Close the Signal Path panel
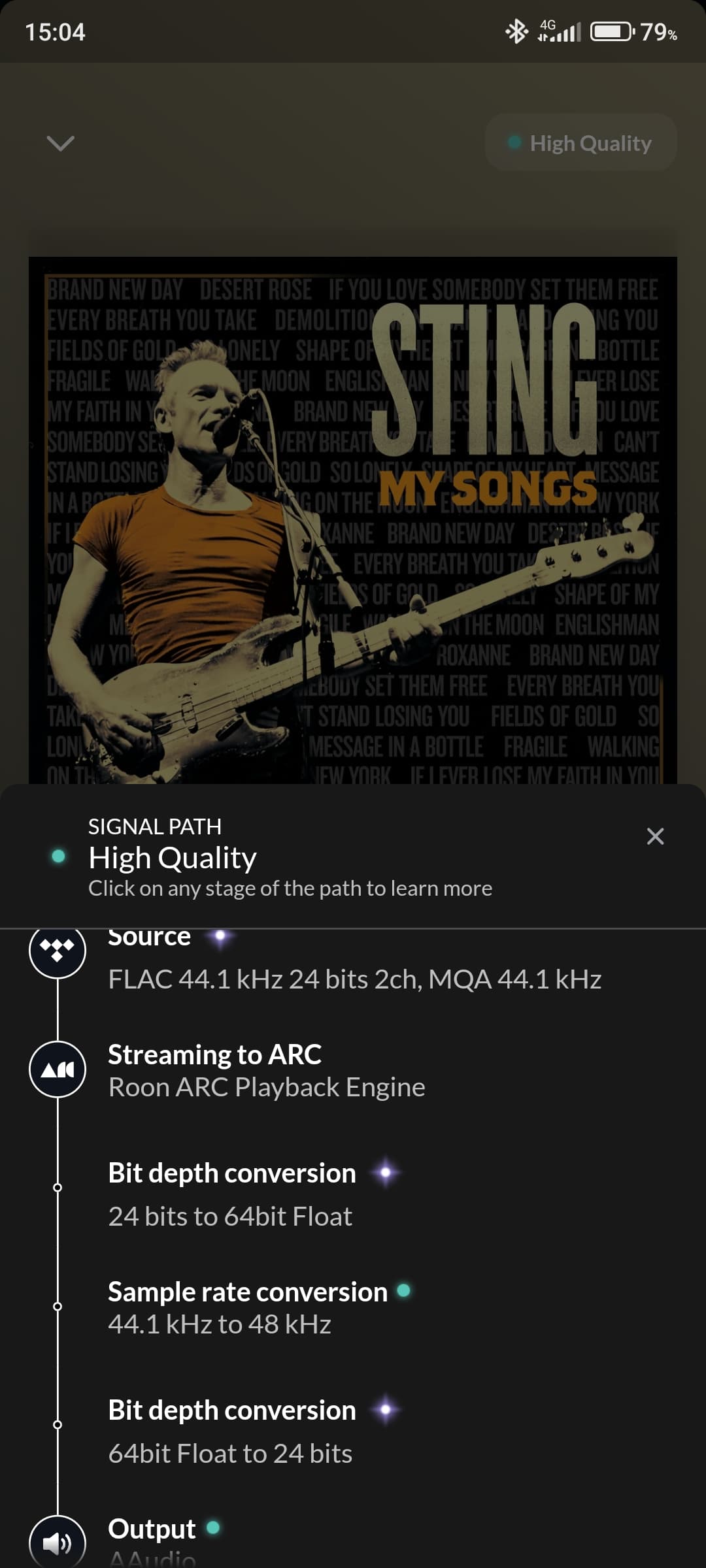This screenshot has width=706, height=1568. 655,836
